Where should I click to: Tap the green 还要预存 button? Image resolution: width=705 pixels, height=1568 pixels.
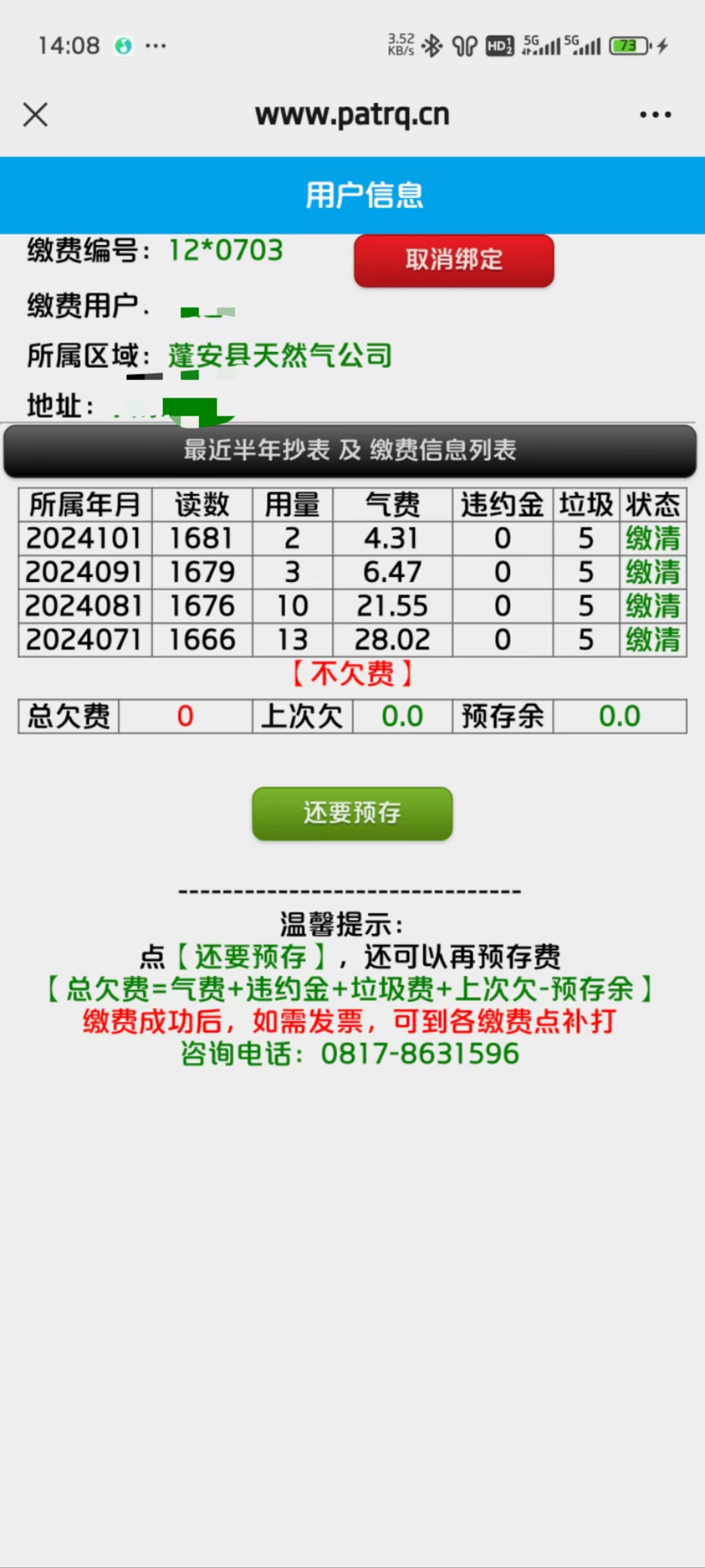[x=352, y=813]
